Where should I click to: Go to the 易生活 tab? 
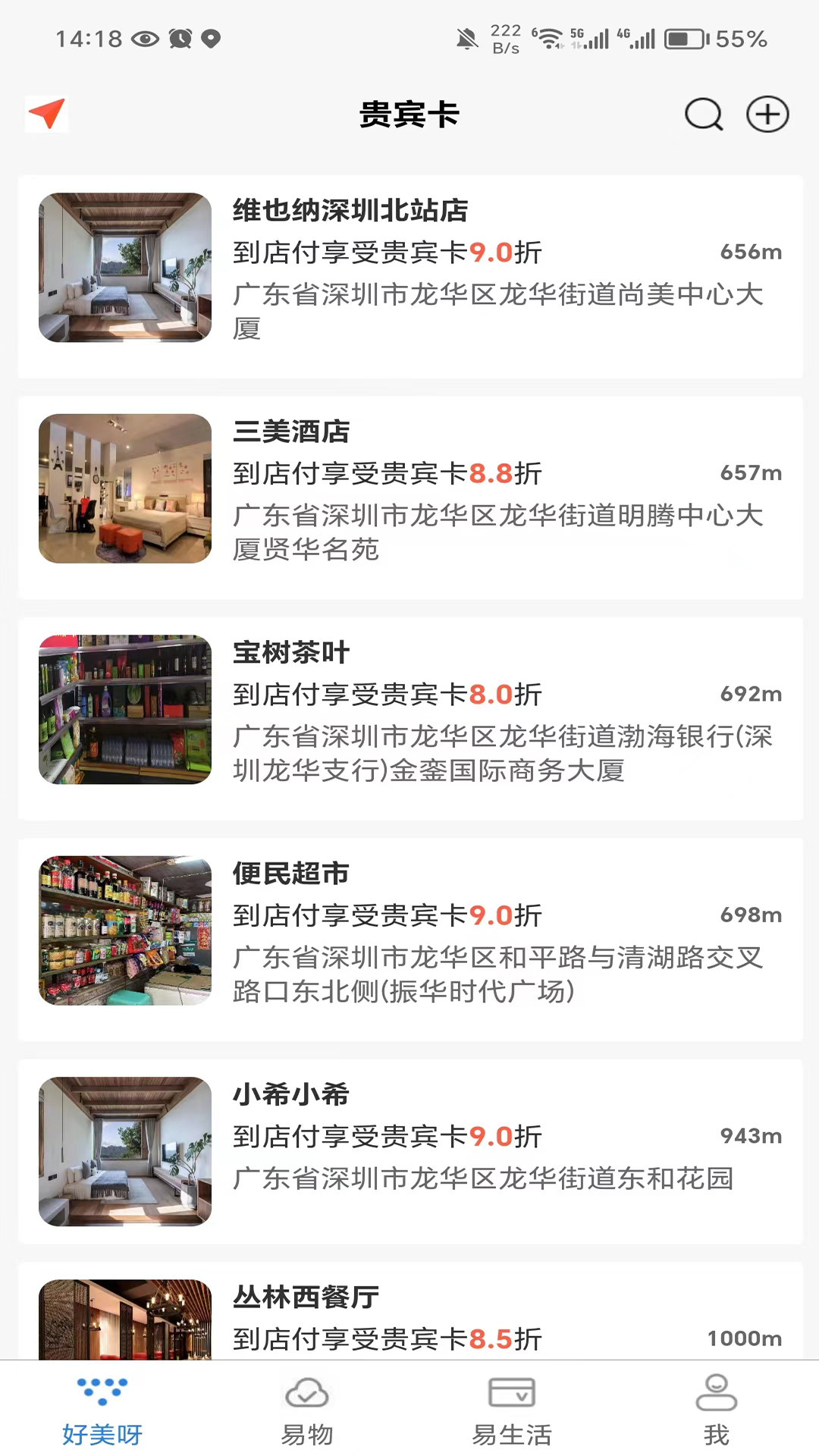512,1410
